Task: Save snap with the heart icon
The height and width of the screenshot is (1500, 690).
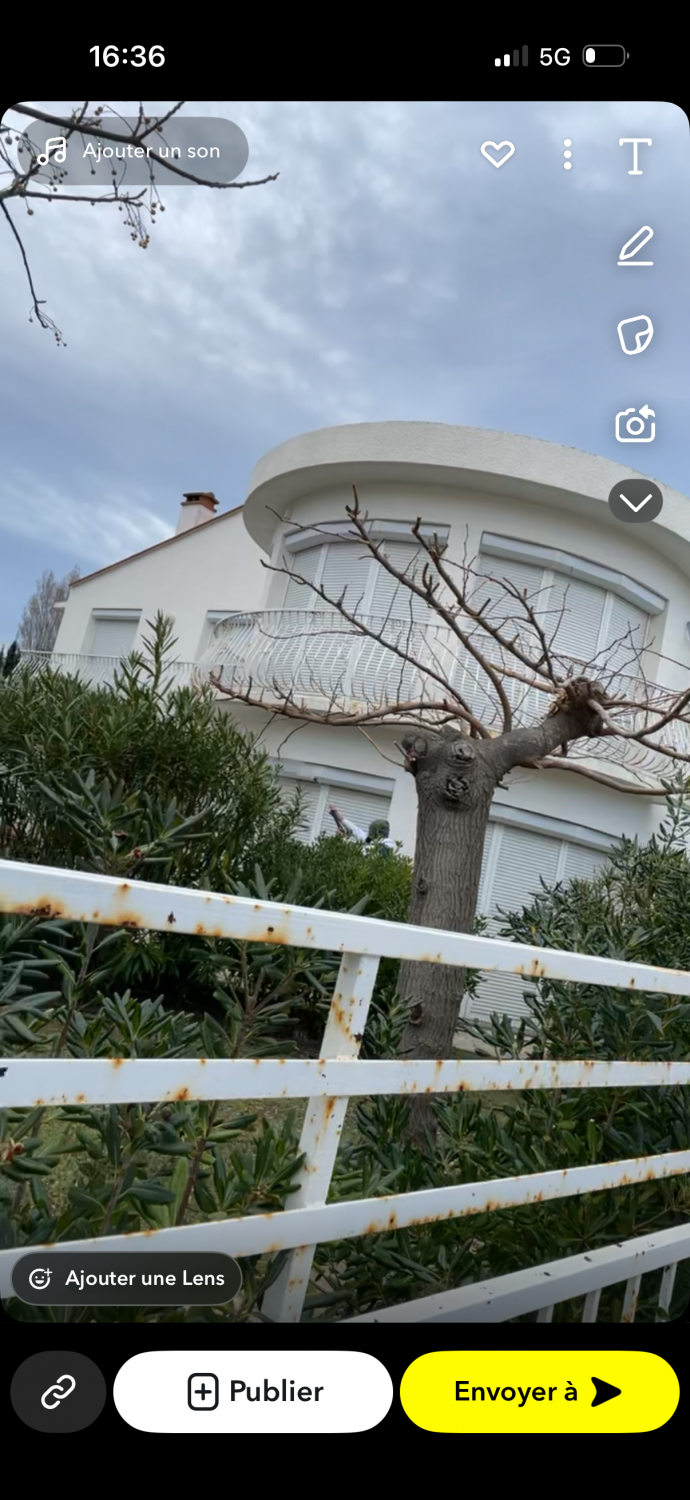Action: click(497, 154)
